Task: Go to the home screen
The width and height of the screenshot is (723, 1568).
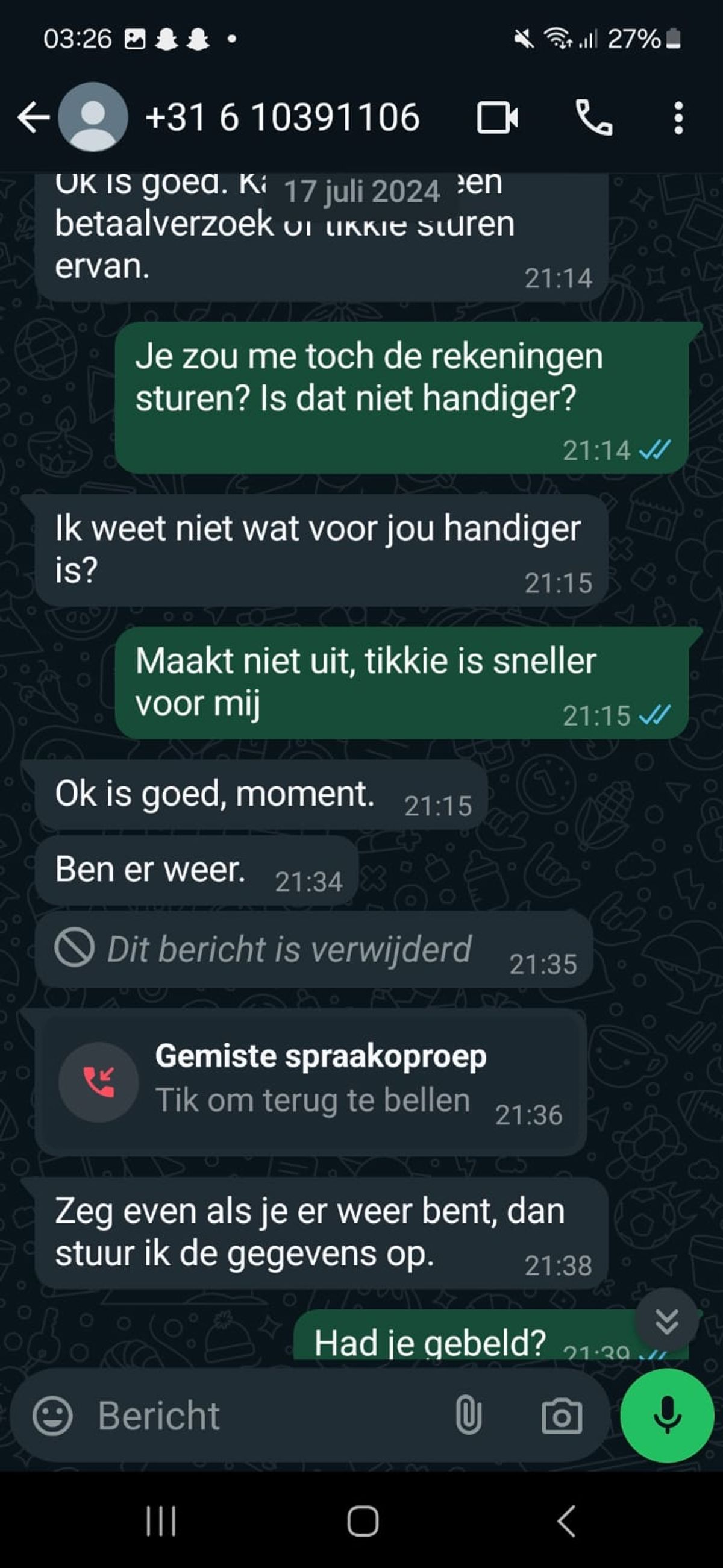Action: (363, 1521)
